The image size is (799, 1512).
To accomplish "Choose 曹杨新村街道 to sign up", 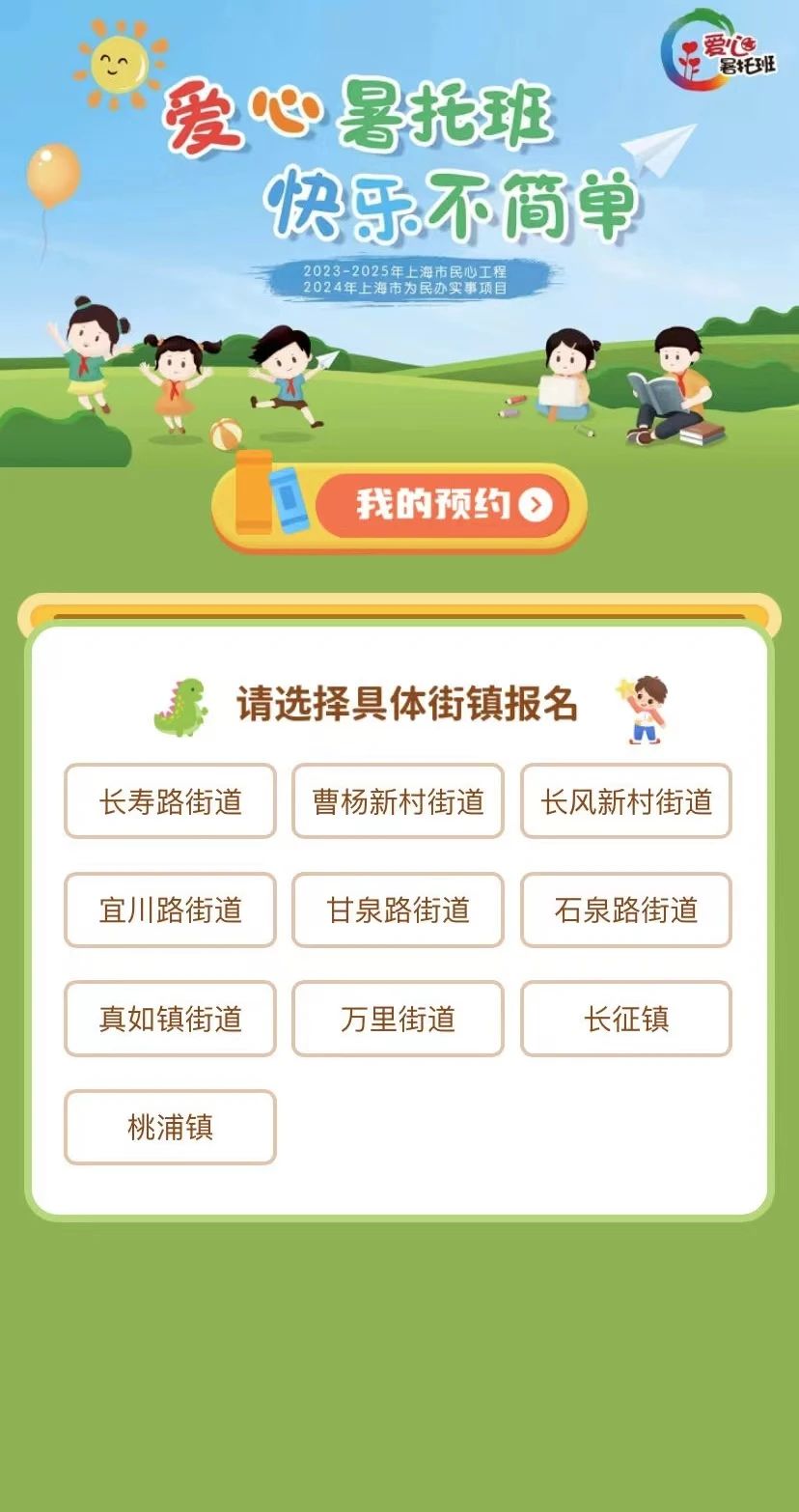I will point(398,801).
